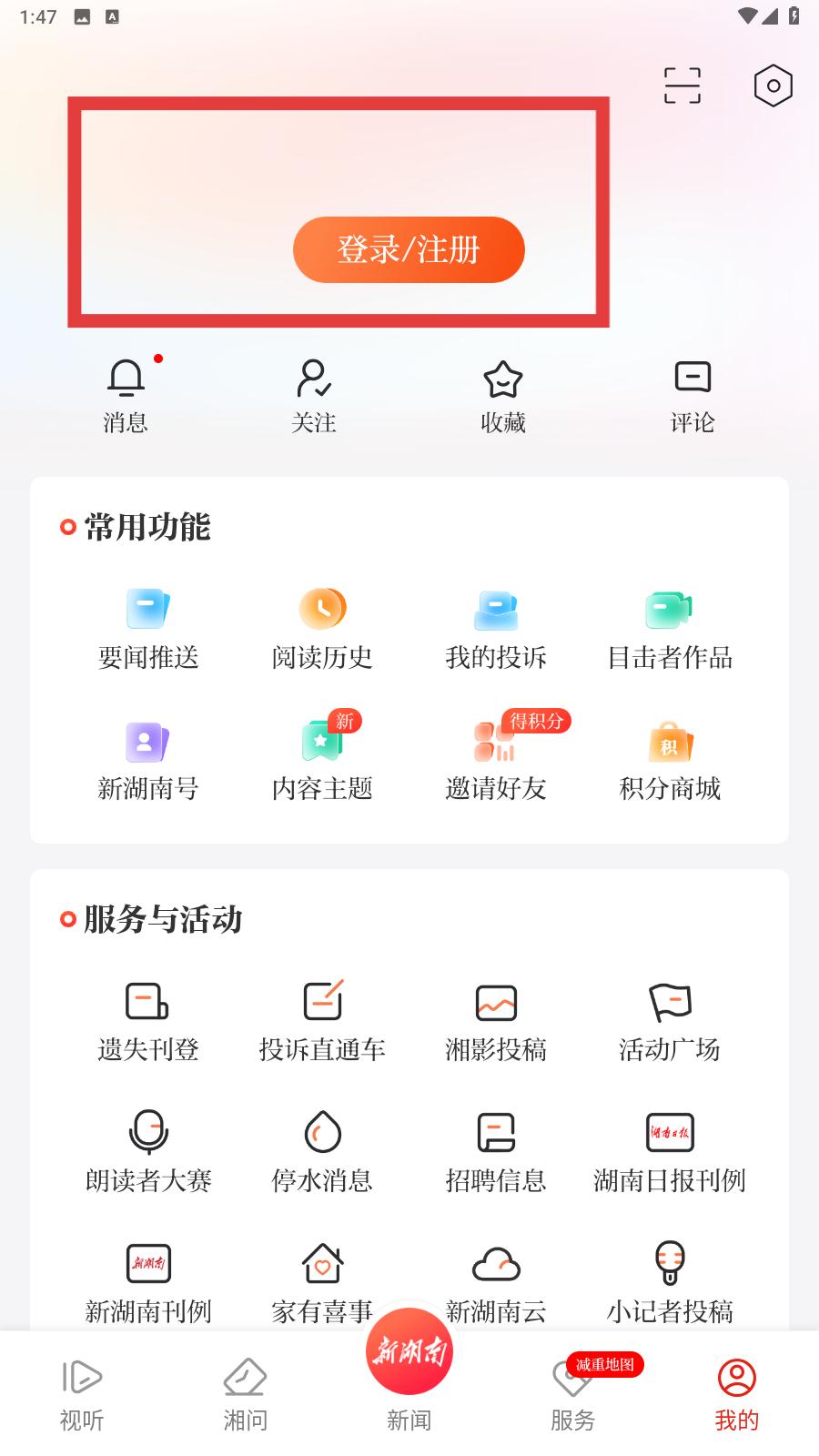Viewport: 819px width, 1456px height.
Task: Open the scan code icon
Action: 682,86
